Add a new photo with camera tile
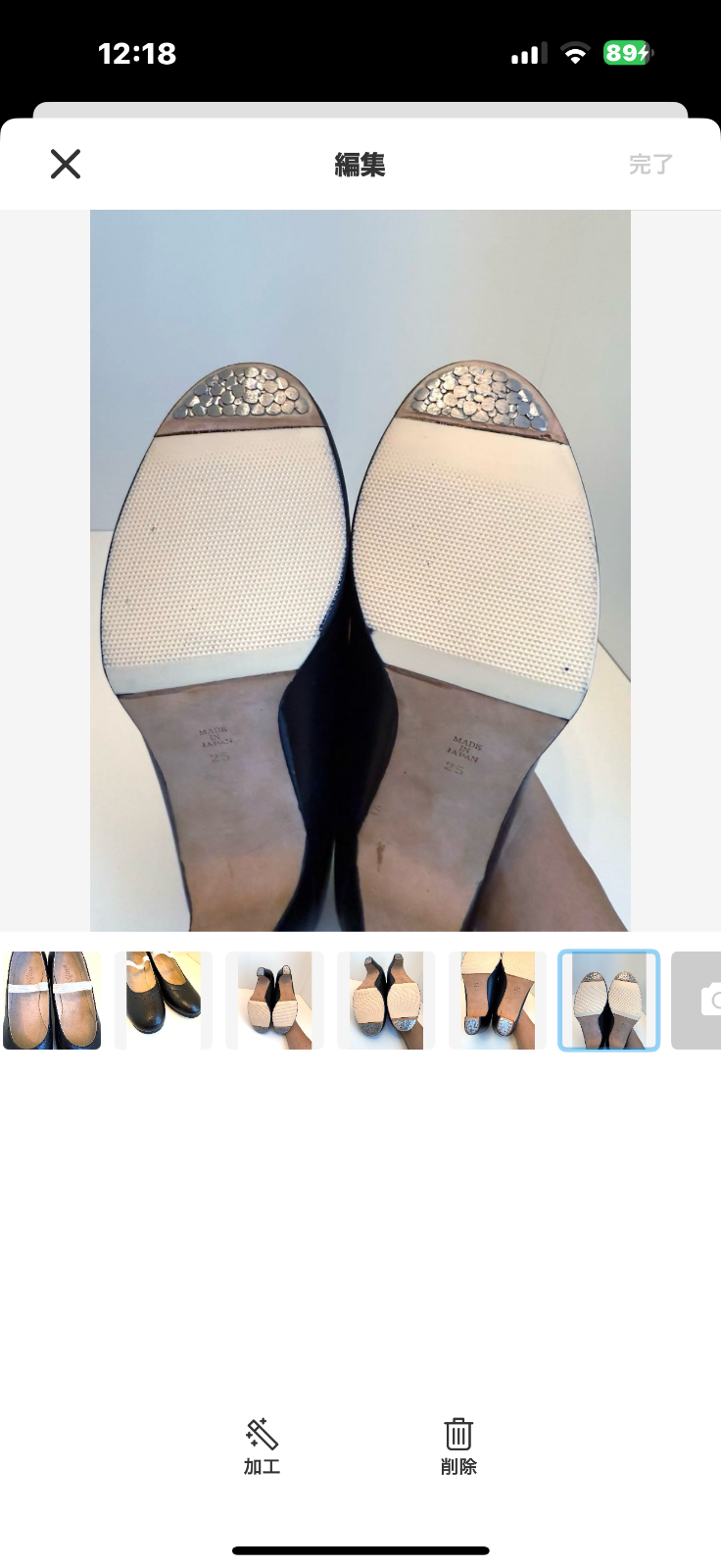Viewport: 721px width, 1568px height. [x=697, y=1001]
